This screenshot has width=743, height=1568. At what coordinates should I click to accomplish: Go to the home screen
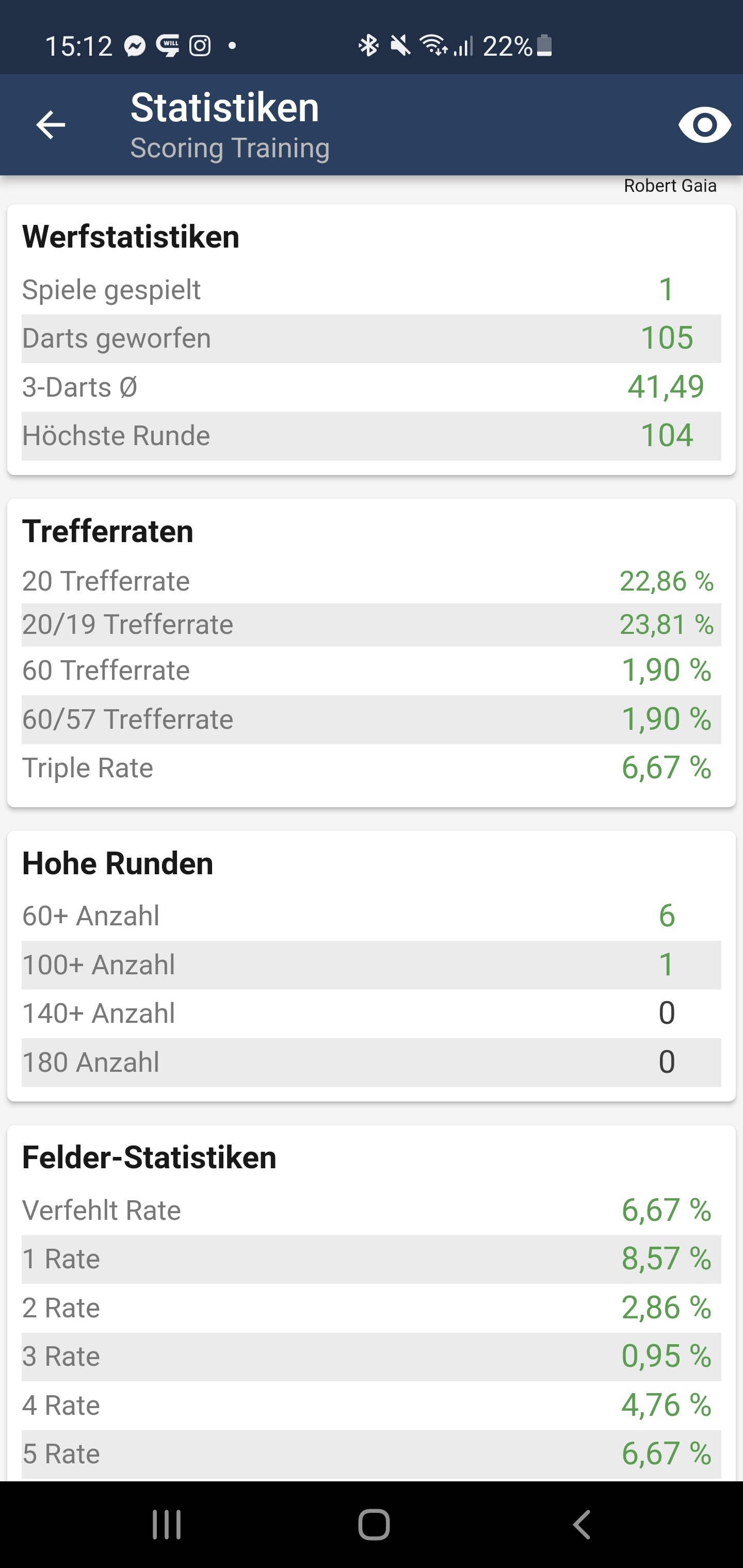click(374, 1524)
